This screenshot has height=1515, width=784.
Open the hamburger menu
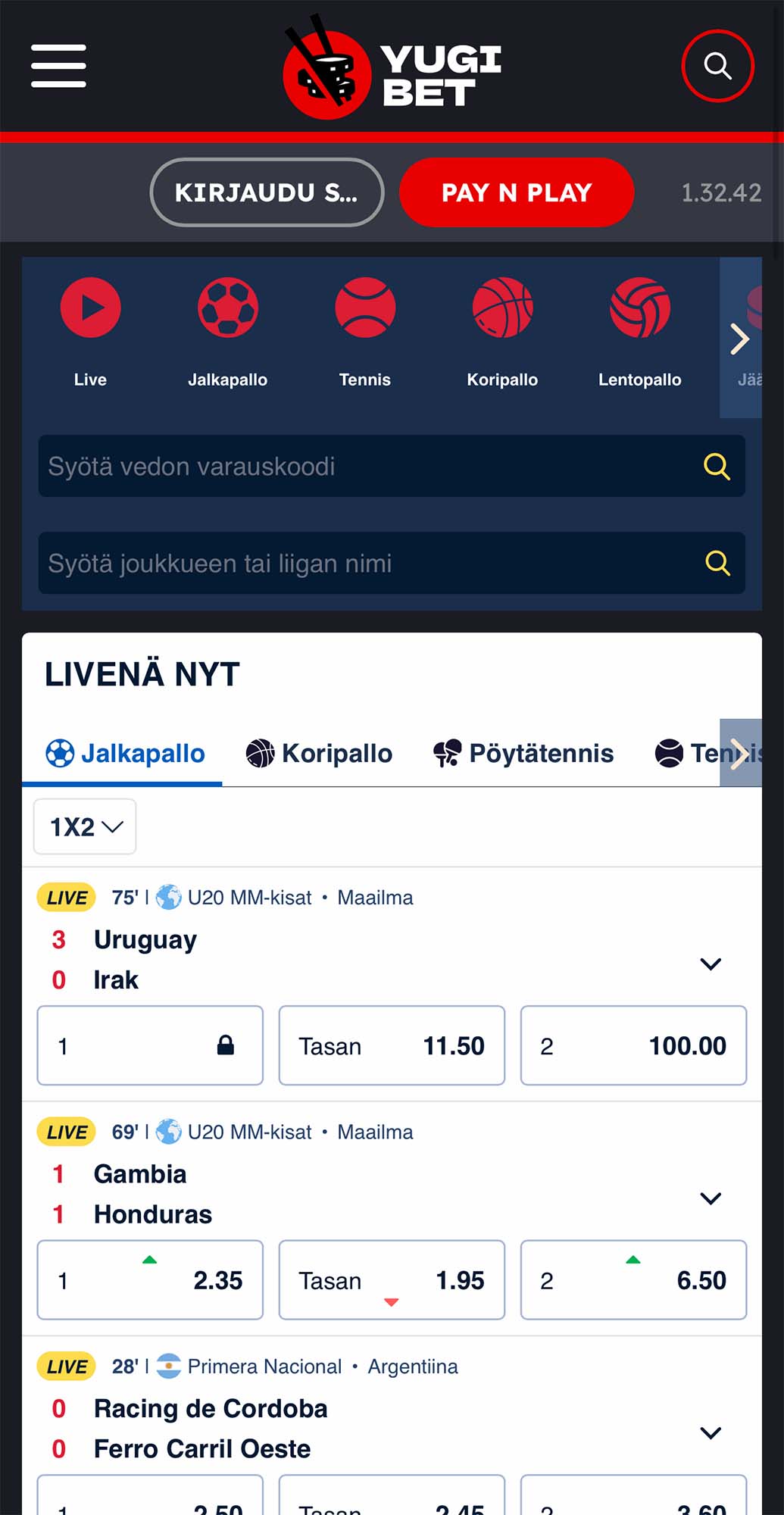click(58, 66)
